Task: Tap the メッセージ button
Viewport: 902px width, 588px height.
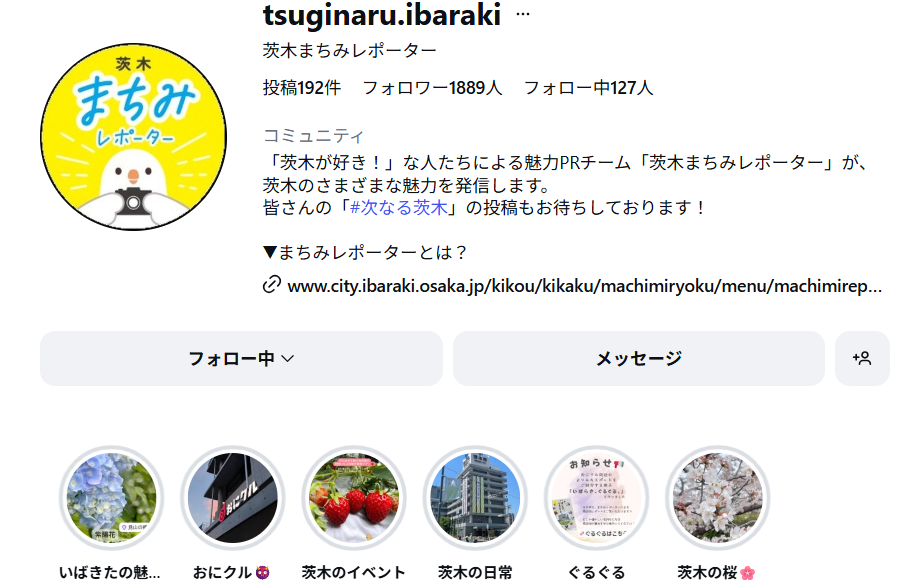Action: click(638, 359)
